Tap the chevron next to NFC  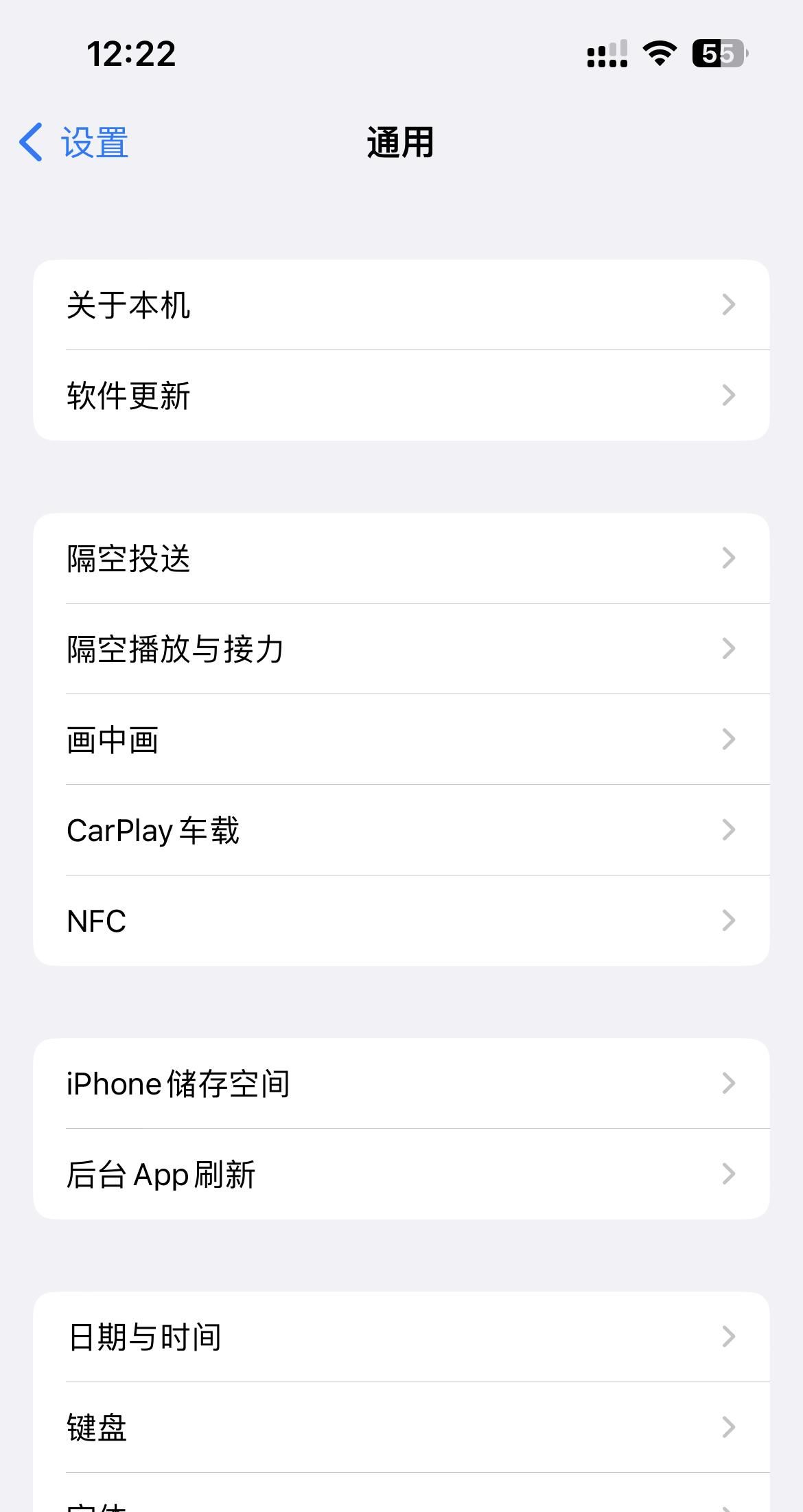(x=729, y=920)
